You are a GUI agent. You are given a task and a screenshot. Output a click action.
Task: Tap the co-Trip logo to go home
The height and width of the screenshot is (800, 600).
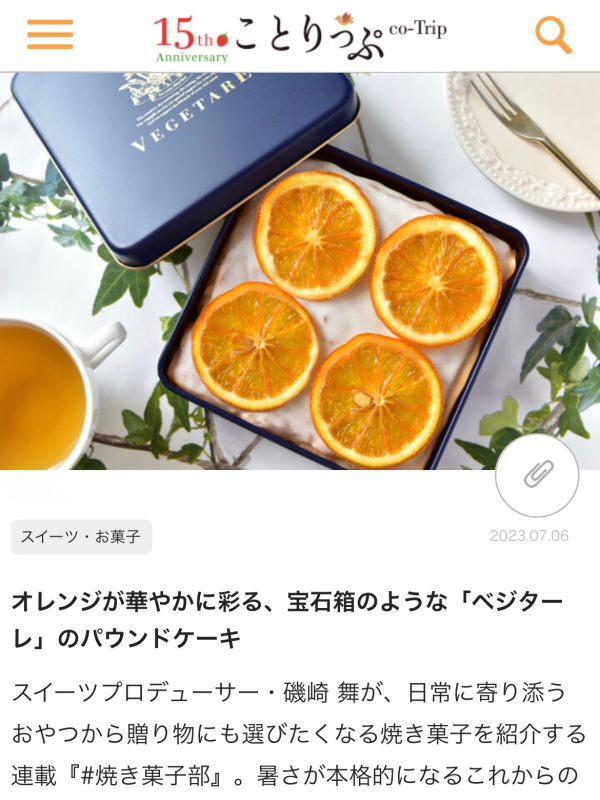pos(300,37)
